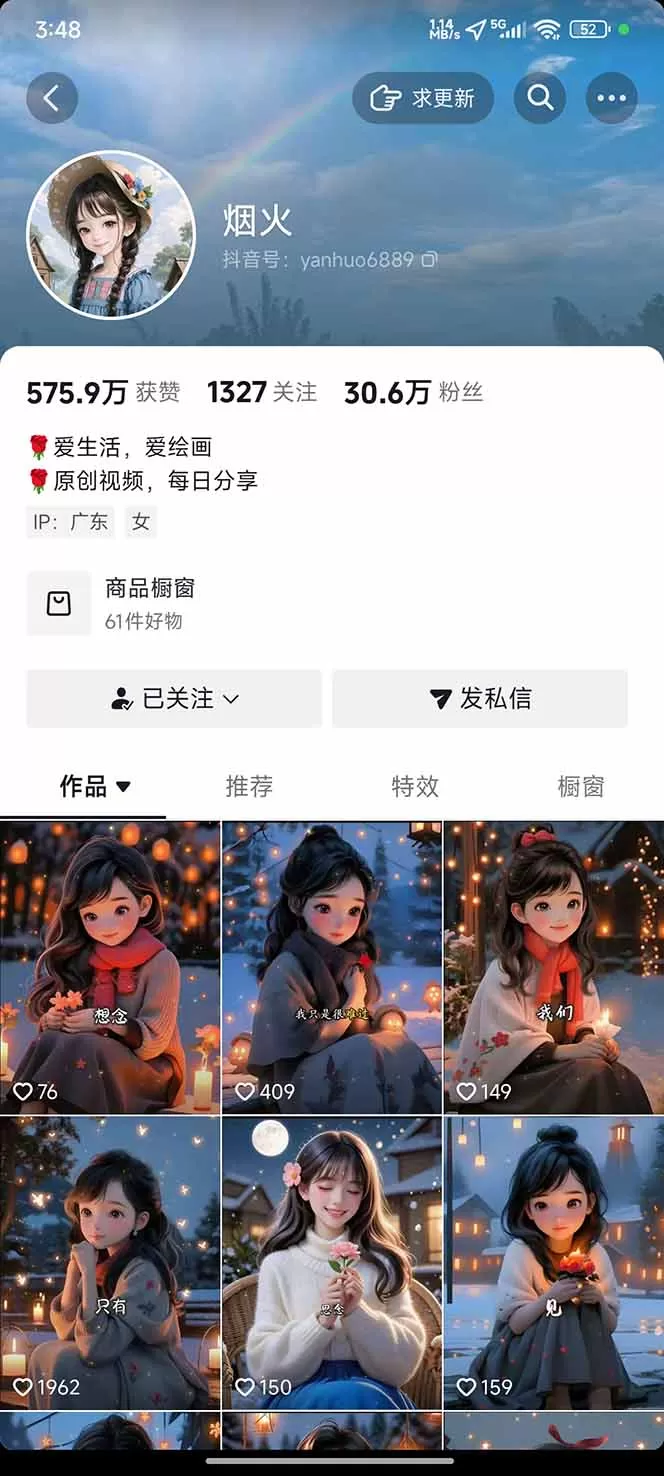Open the 粉丝 followers list
This screenshot has height=1476, width=664.
pos(413,393)
